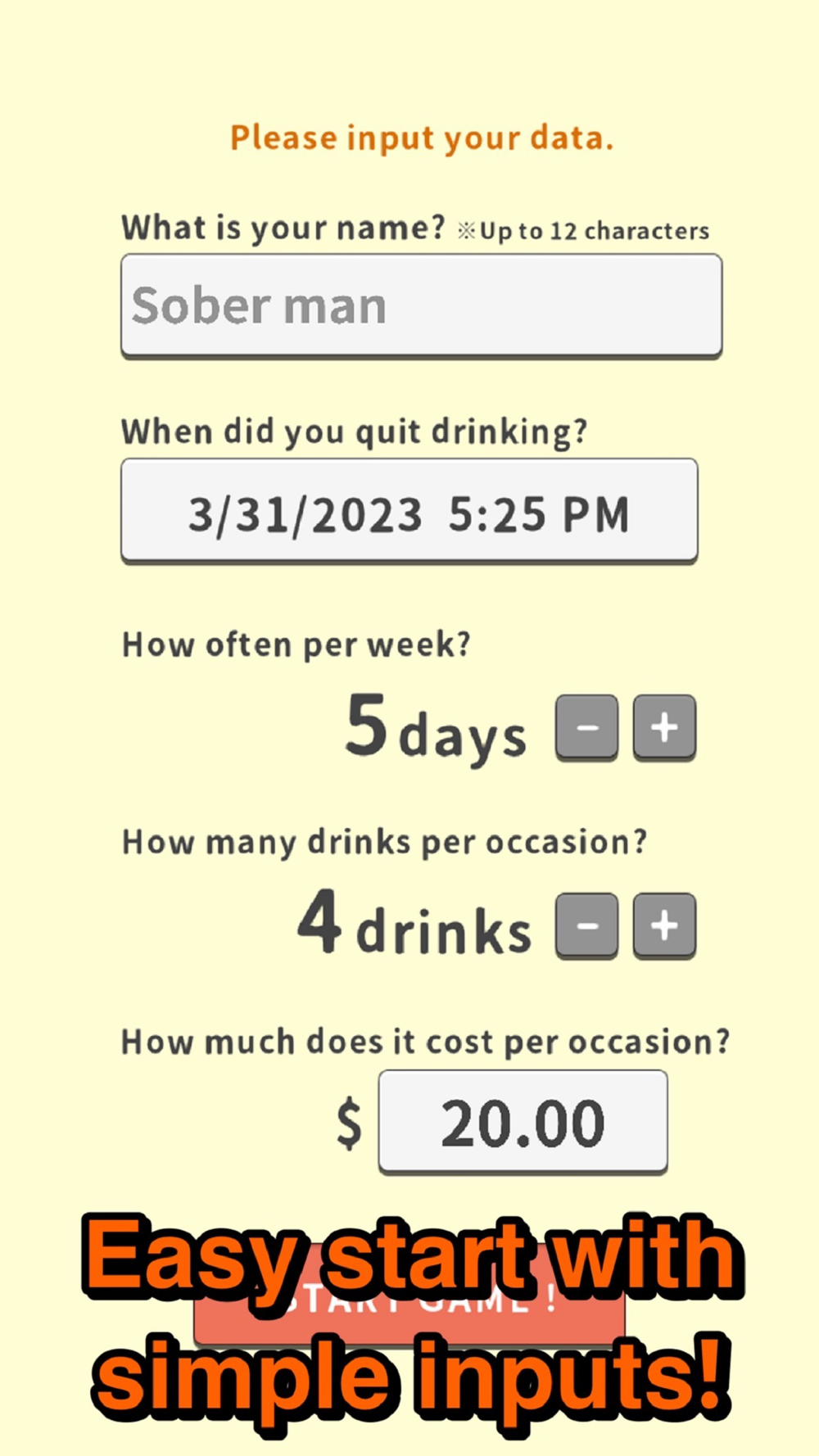The image size is (819, 1456).
Task: Increase days per week with plus
Action: point(664,727)
